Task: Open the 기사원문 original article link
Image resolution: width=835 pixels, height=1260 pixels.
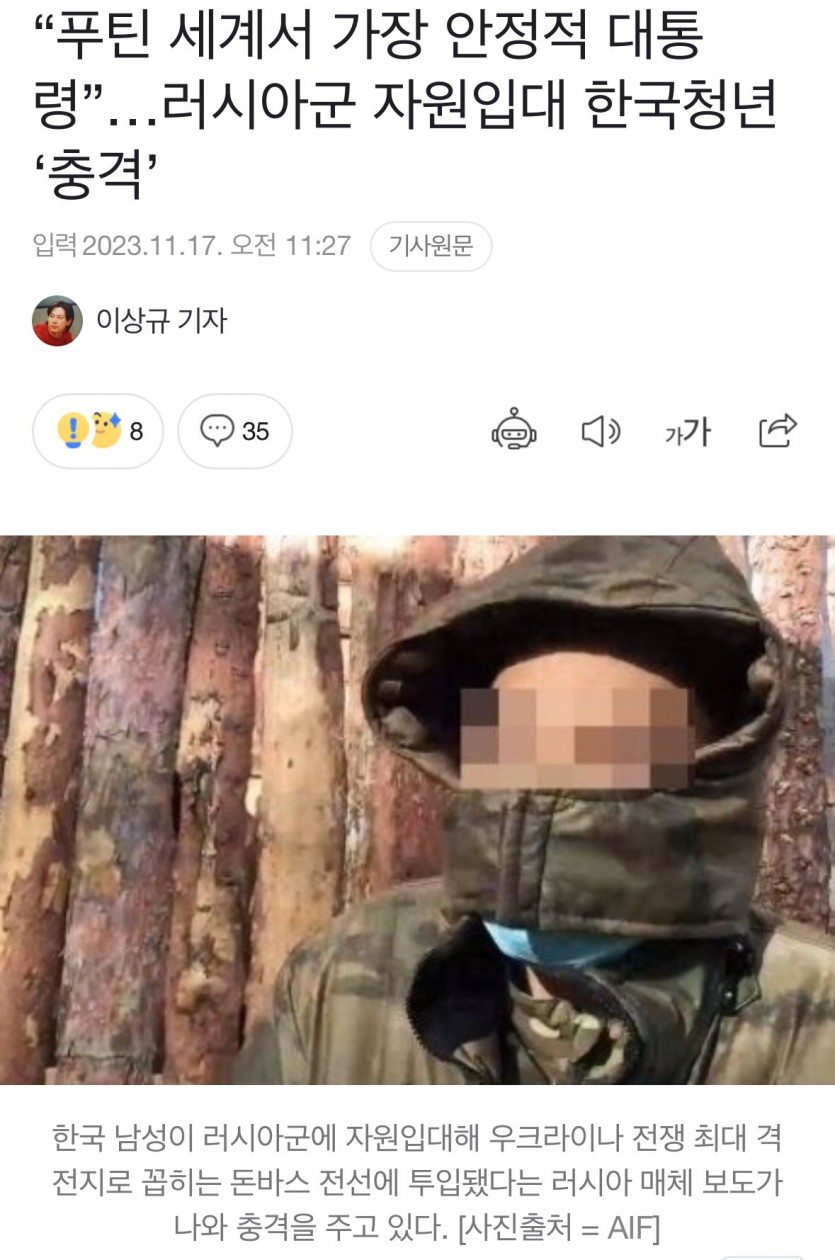Action: coord(430,246)
